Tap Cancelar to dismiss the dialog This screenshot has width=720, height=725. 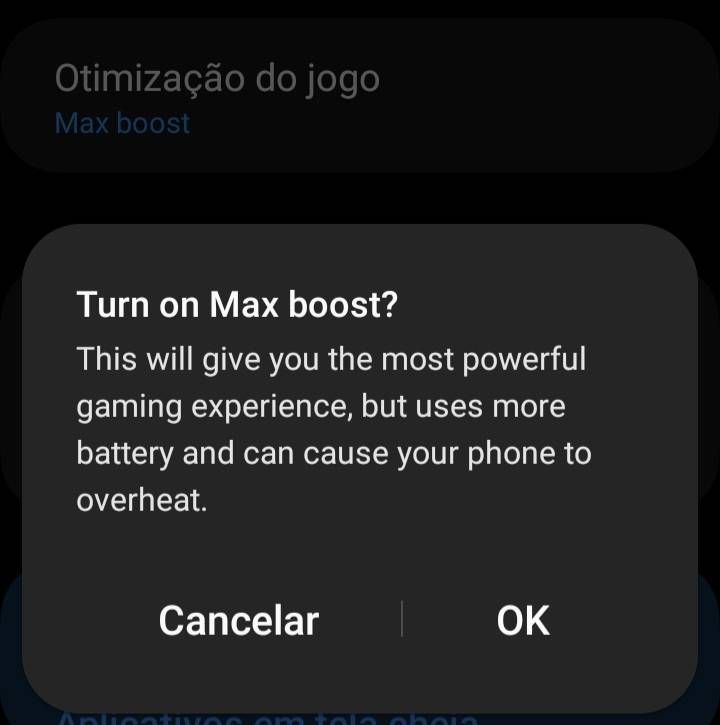[238, 620]
